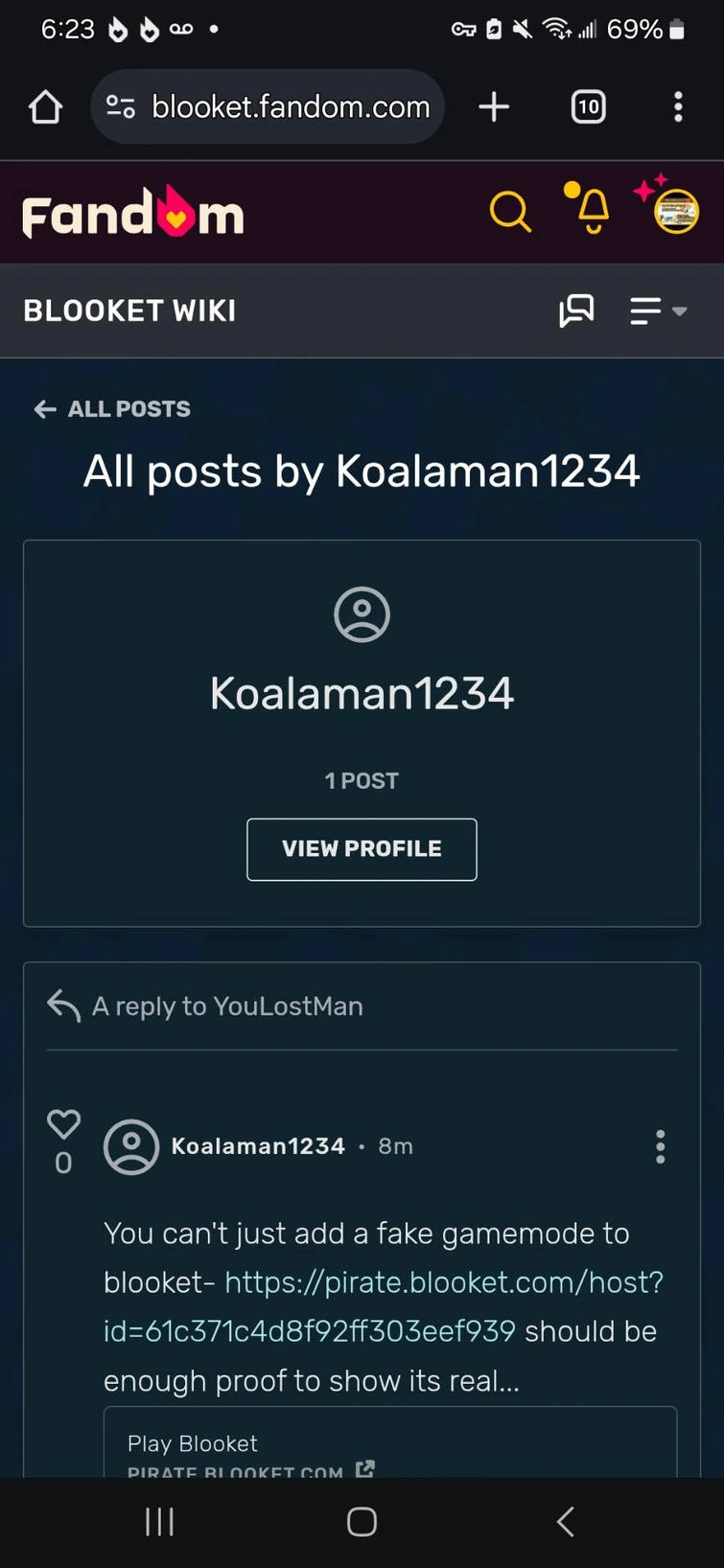Go to the browser home page
The width and height of the screenshot is (724, 1568).
(x=46, y=106)
